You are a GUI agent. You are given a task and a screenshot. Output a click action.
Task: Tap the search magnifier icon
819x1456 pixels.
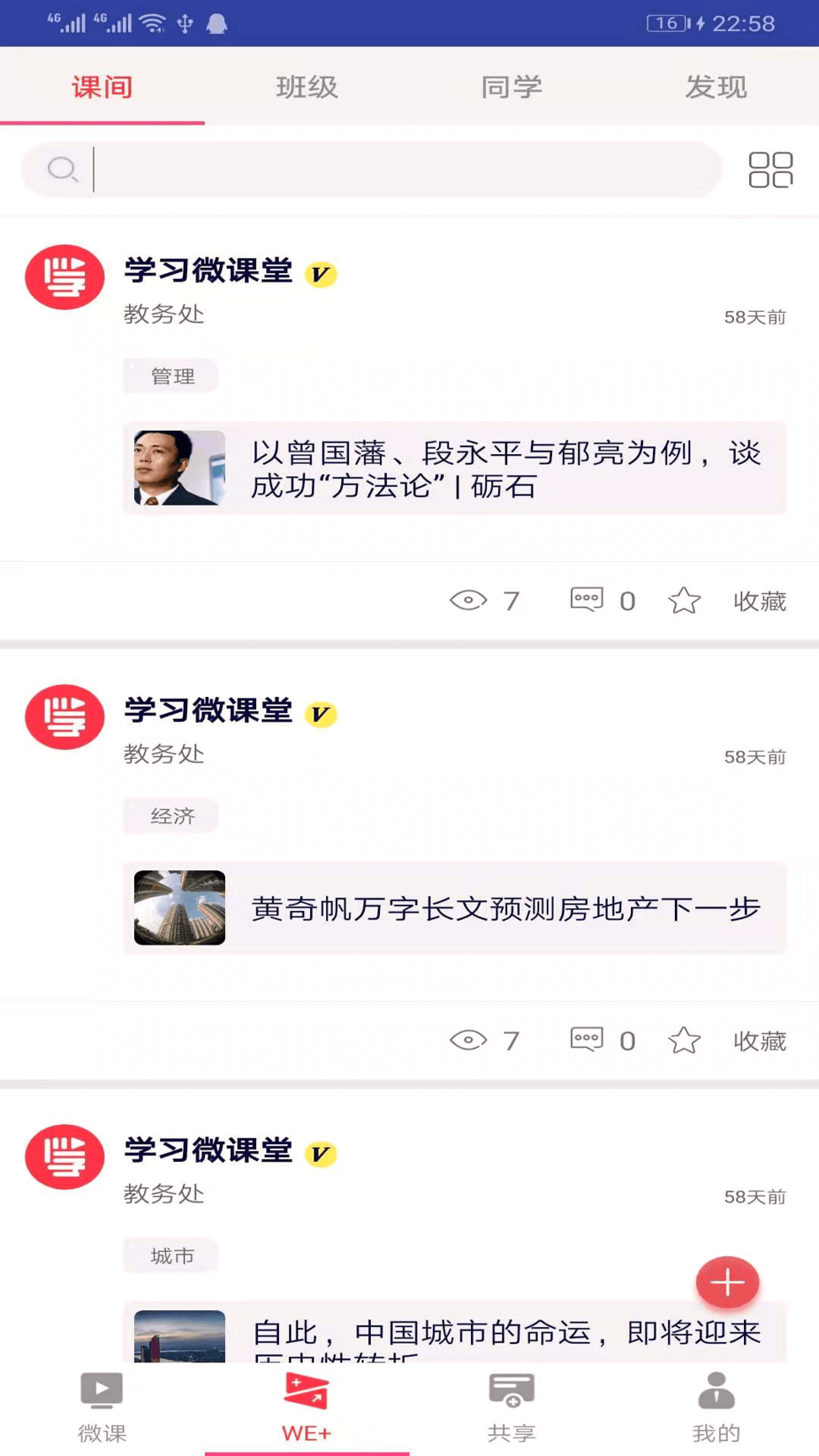pos(63,169)
